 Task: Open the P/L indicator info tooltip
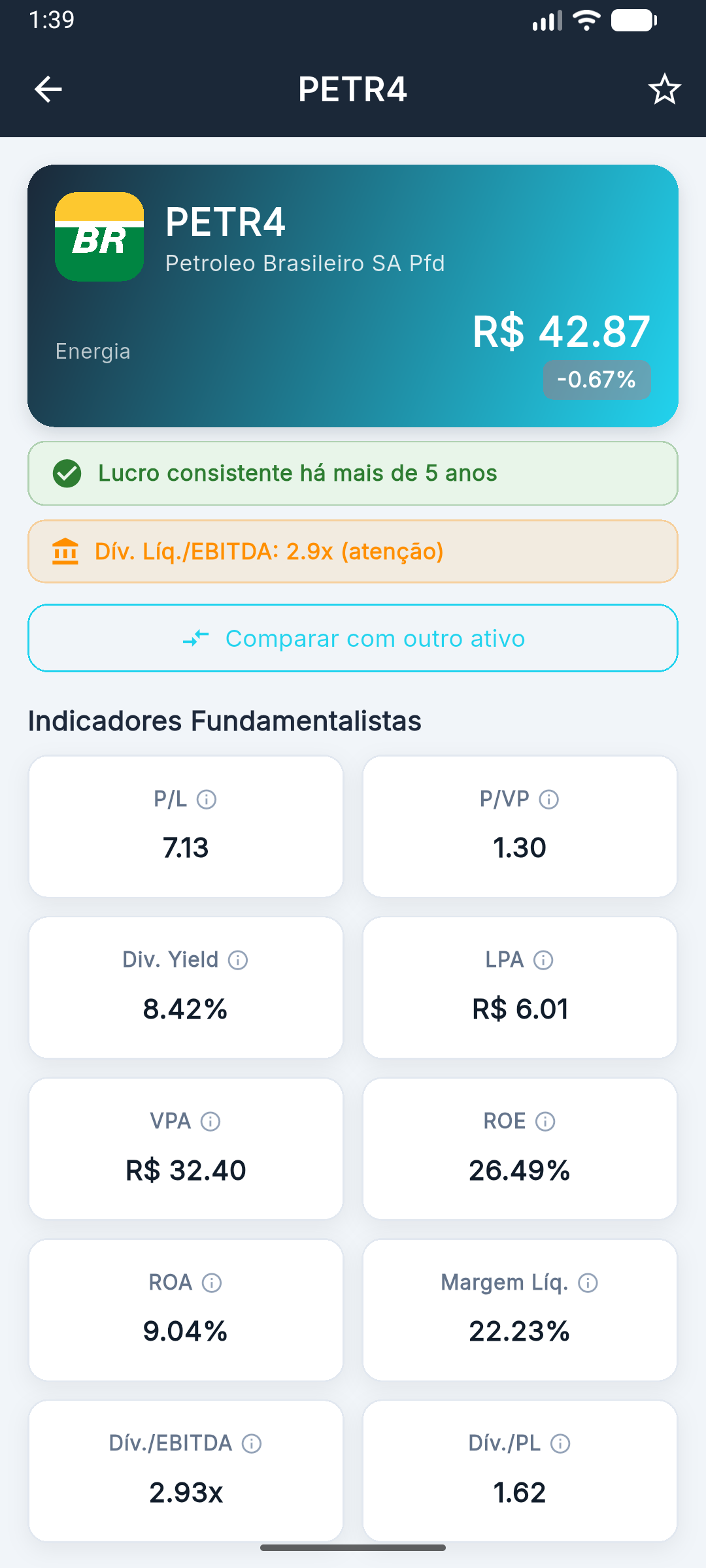[208, 798]
